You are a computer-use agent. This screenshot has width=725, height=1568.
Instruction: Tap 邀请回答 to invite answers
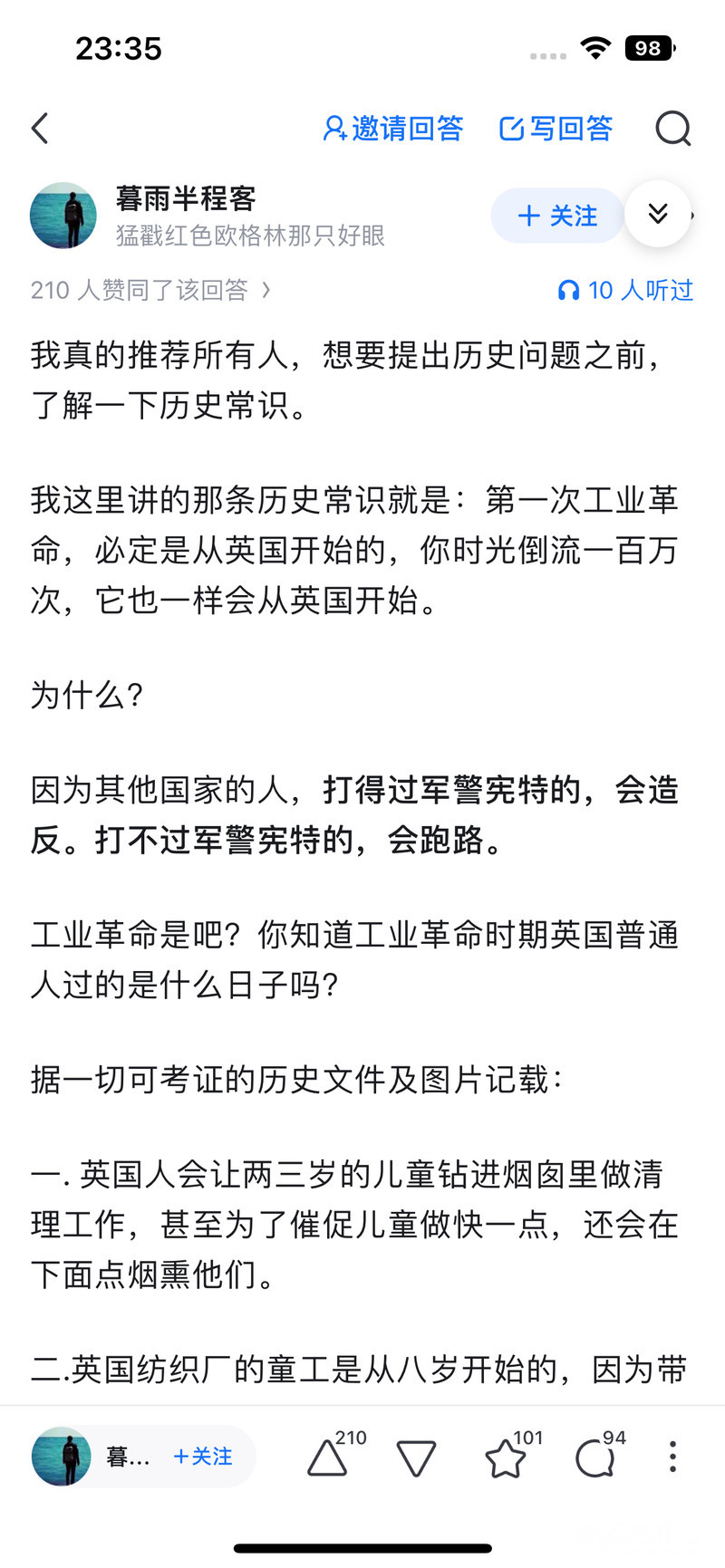point(393,129)
